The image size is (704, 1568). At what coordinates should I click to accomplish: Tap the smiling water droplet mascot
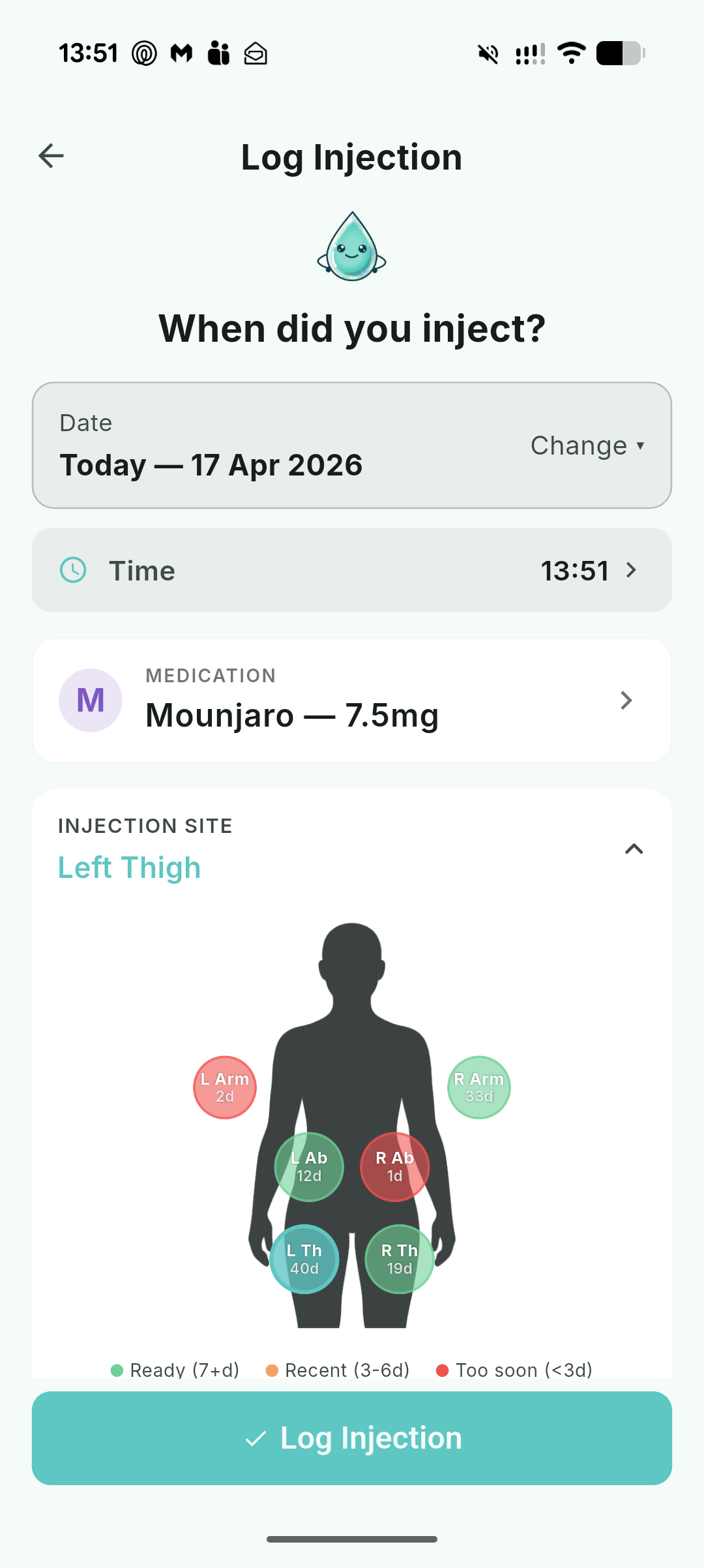coord(352,247)
